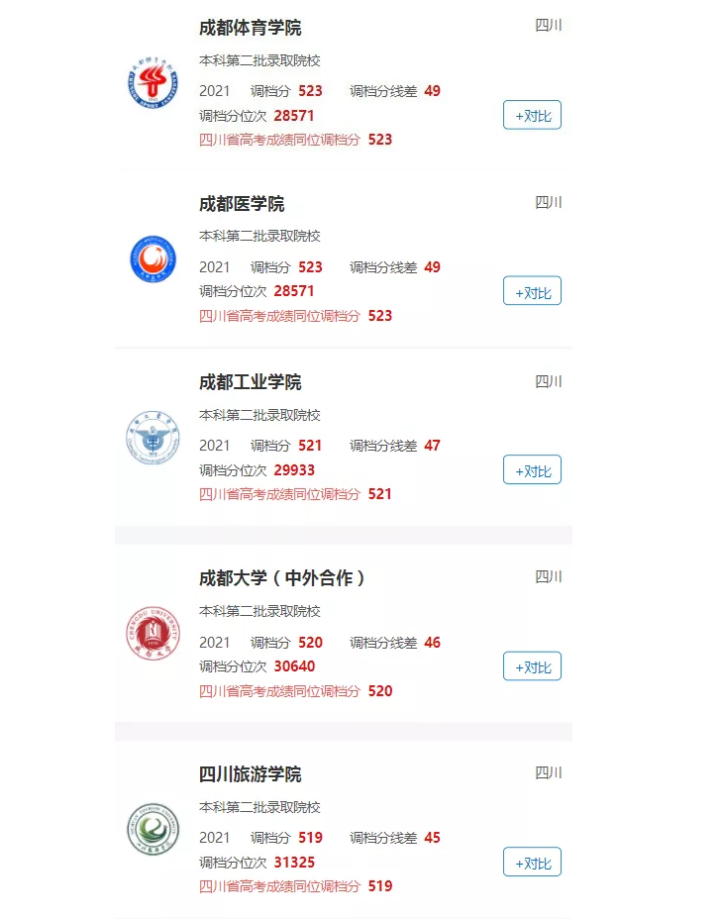Click +对比 button for 成都大学（中外合作）
Screen dimensions: 720x919
pyautogui.click(x=531, y=665)
